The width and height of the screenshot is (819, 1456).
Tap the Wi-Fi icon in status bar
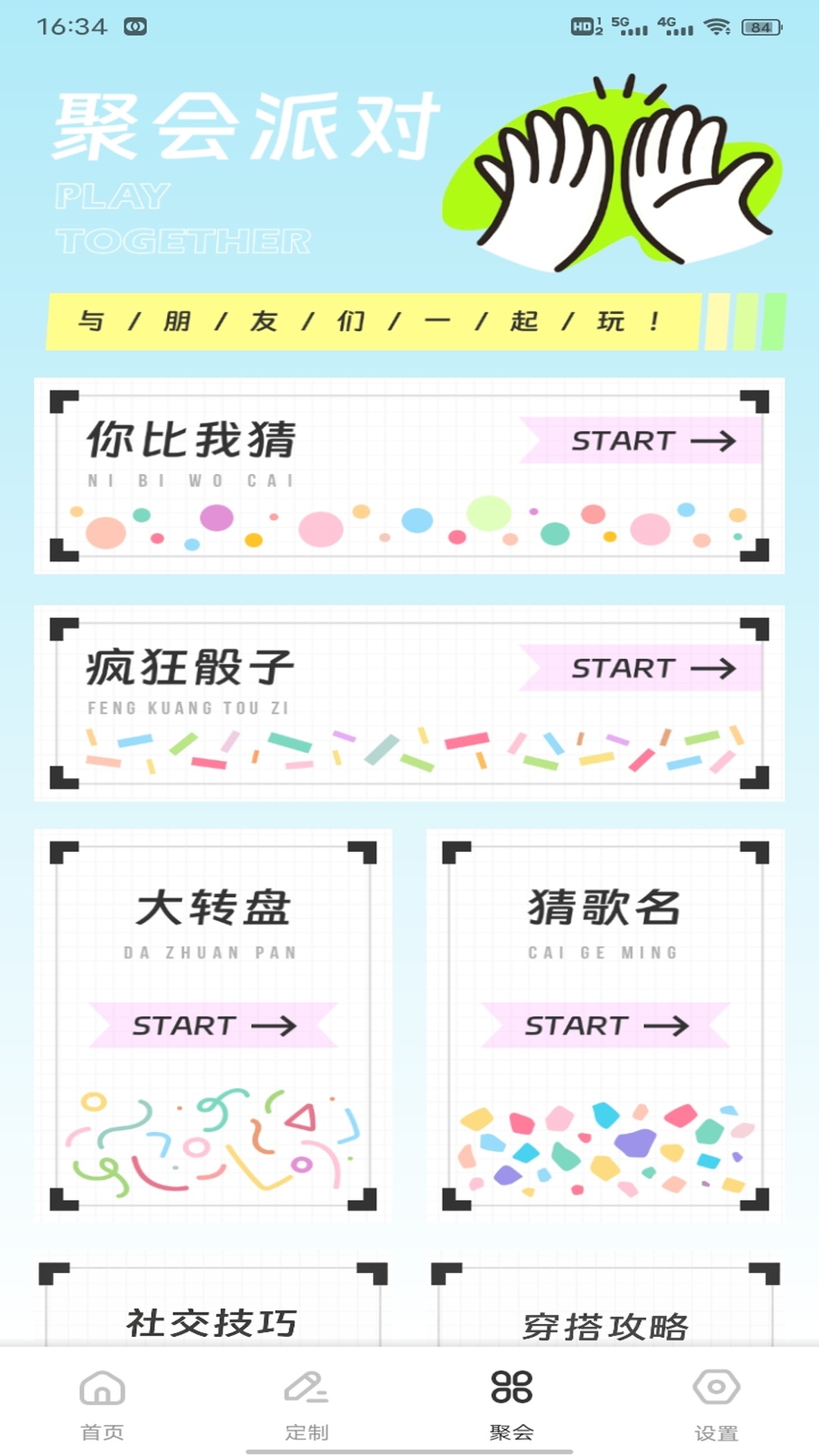(716, 24)
